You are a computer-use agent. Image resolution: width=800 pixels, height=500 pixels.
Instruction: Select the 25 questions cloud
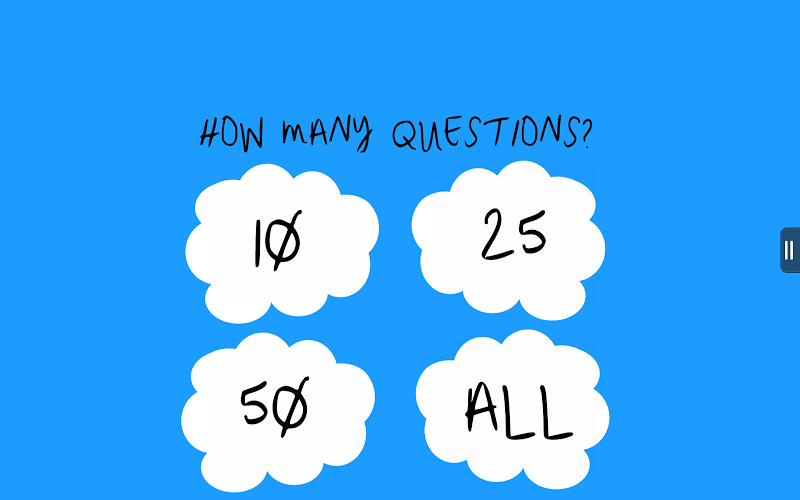tap(512, 237)
